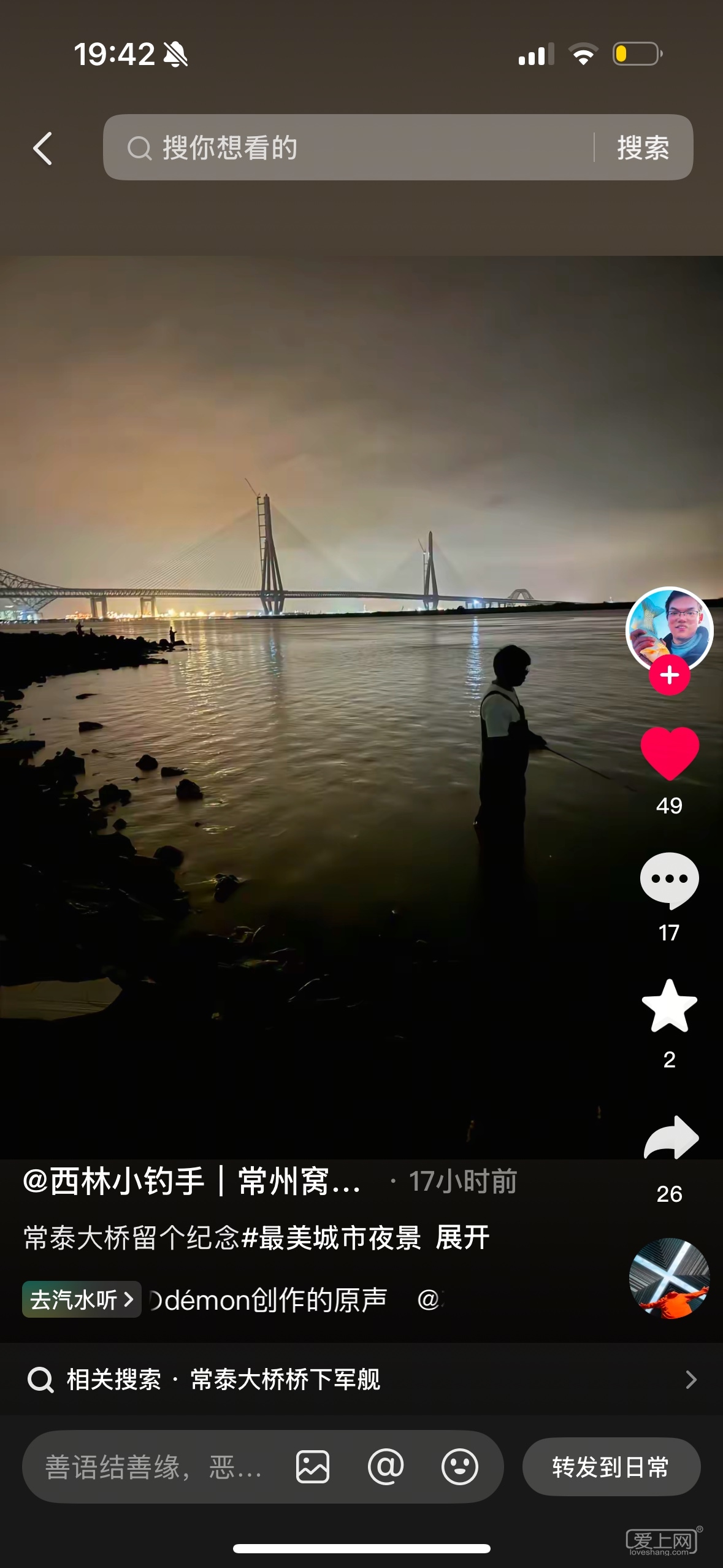Share the video using the arrow icon
The width and height of the screenshot is (723, 1568).
click(670, 1139)
